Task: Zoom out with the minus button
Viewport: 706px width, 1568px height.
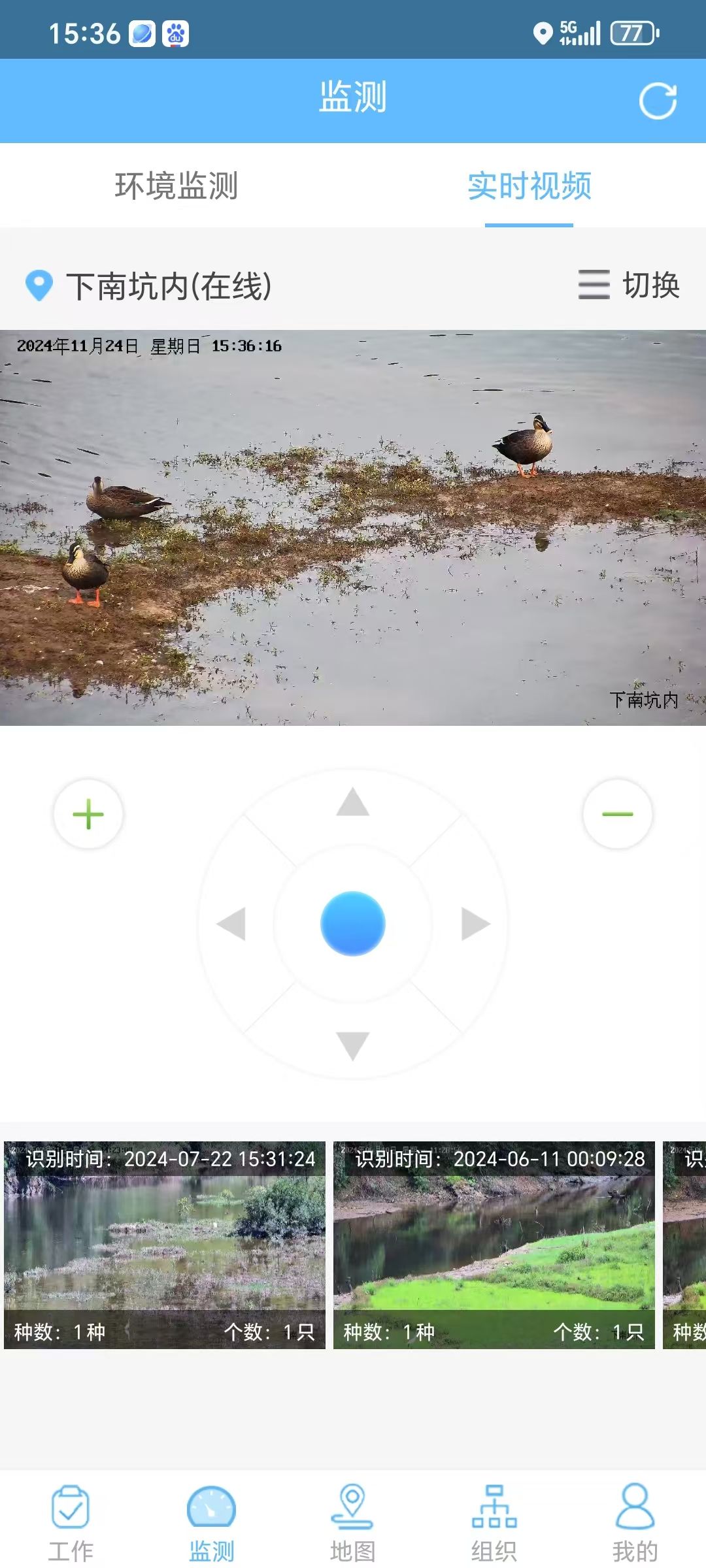Action: pyautogui.click(x=617, y=814)
